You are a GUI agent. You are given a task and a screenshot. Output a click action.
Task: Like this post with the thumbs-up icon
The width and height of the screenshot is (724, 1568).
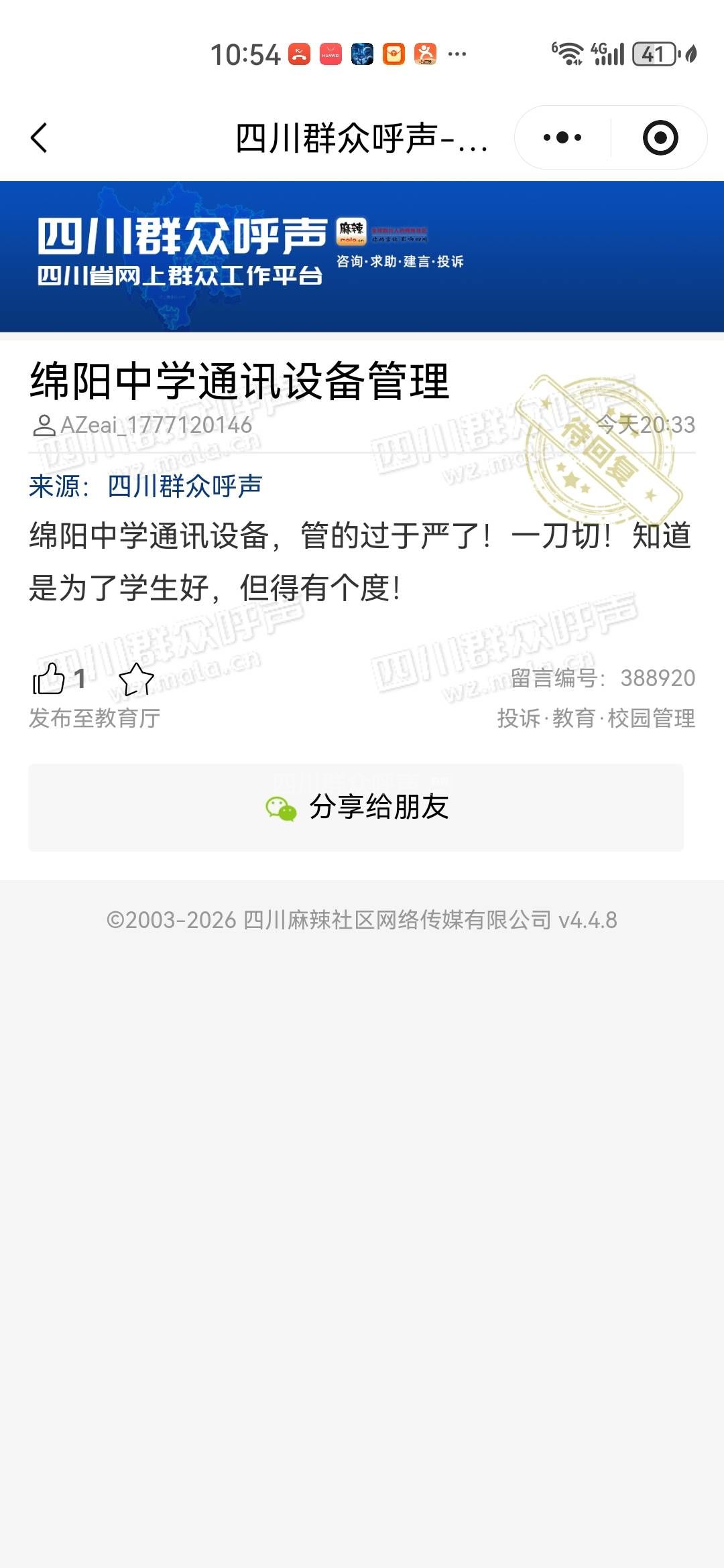pyautogui.click(x=50, y=679)
